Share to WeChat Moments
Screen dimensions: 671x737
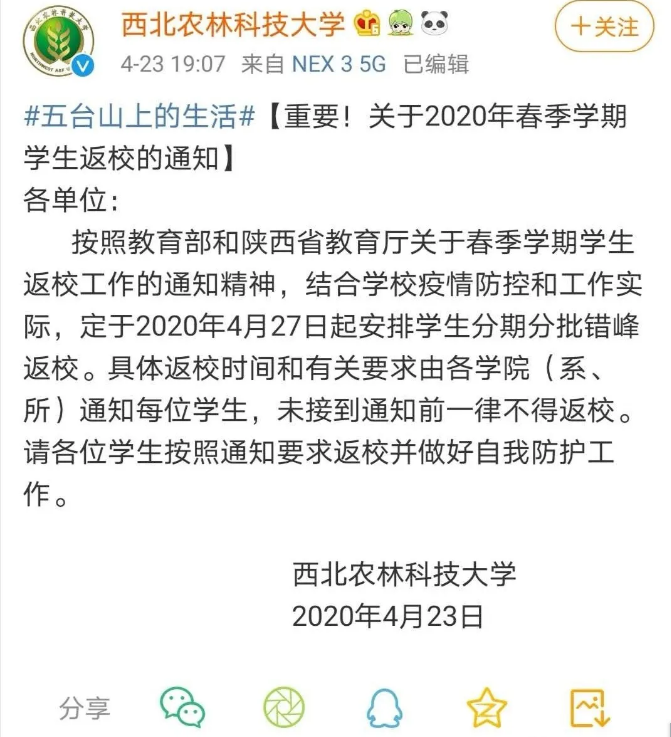pyautogui.click(x=284, y=706)
